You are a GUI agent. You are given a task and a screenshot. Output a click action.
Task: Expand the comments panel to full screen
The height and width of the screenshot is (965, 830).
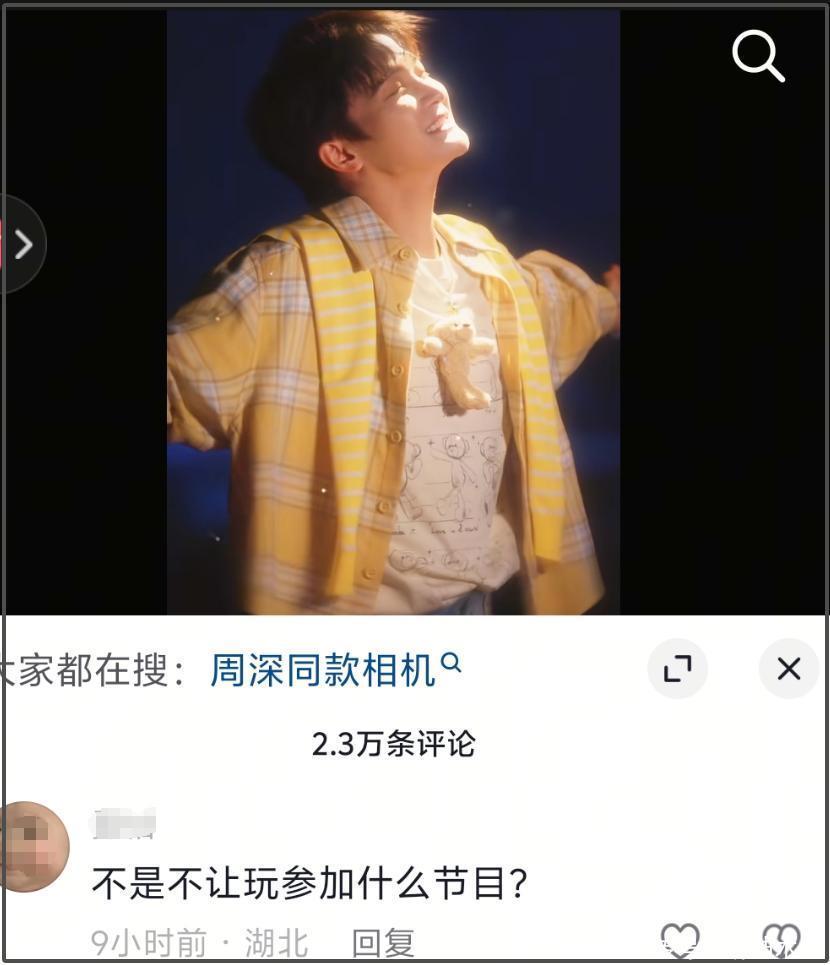(x=678, y=668)
